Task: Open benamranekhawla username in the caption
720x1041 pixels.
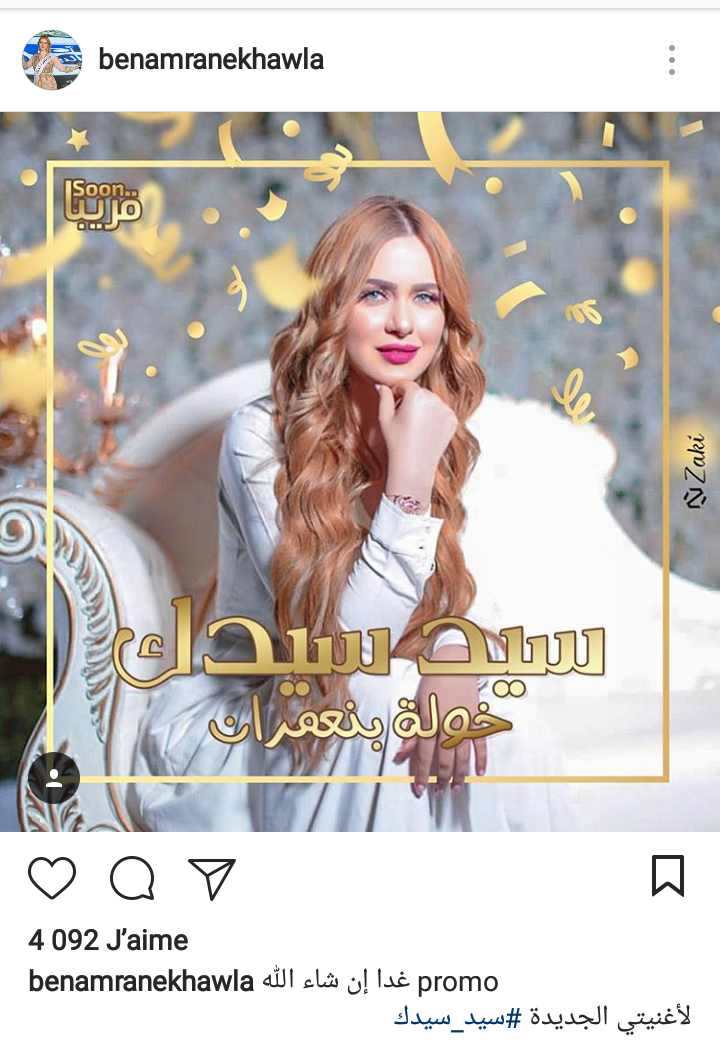Action: [141, 982]
